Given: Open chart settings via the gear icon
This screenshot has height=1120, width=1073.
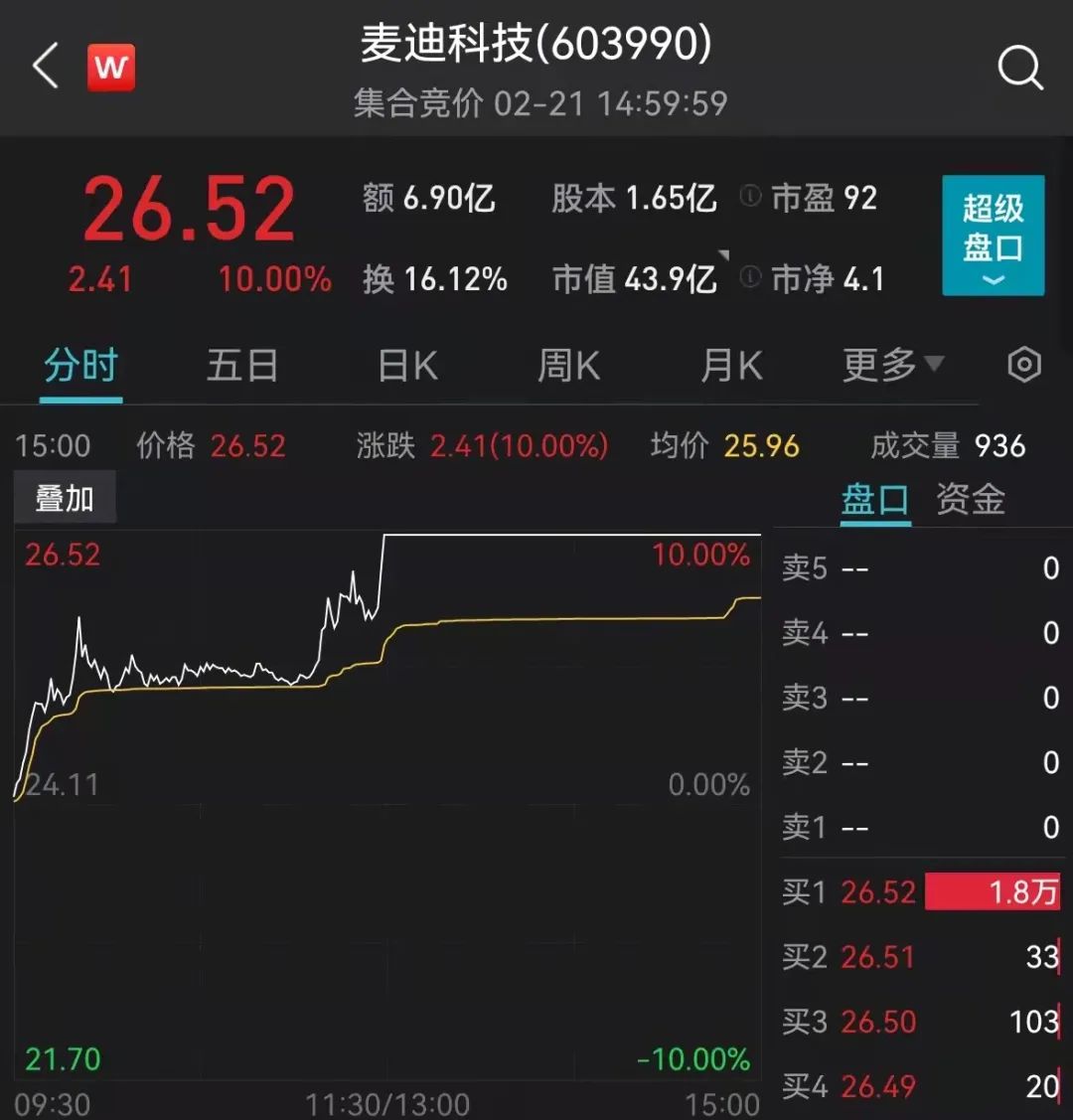Looking at the screenshot, I should 1024,366.
